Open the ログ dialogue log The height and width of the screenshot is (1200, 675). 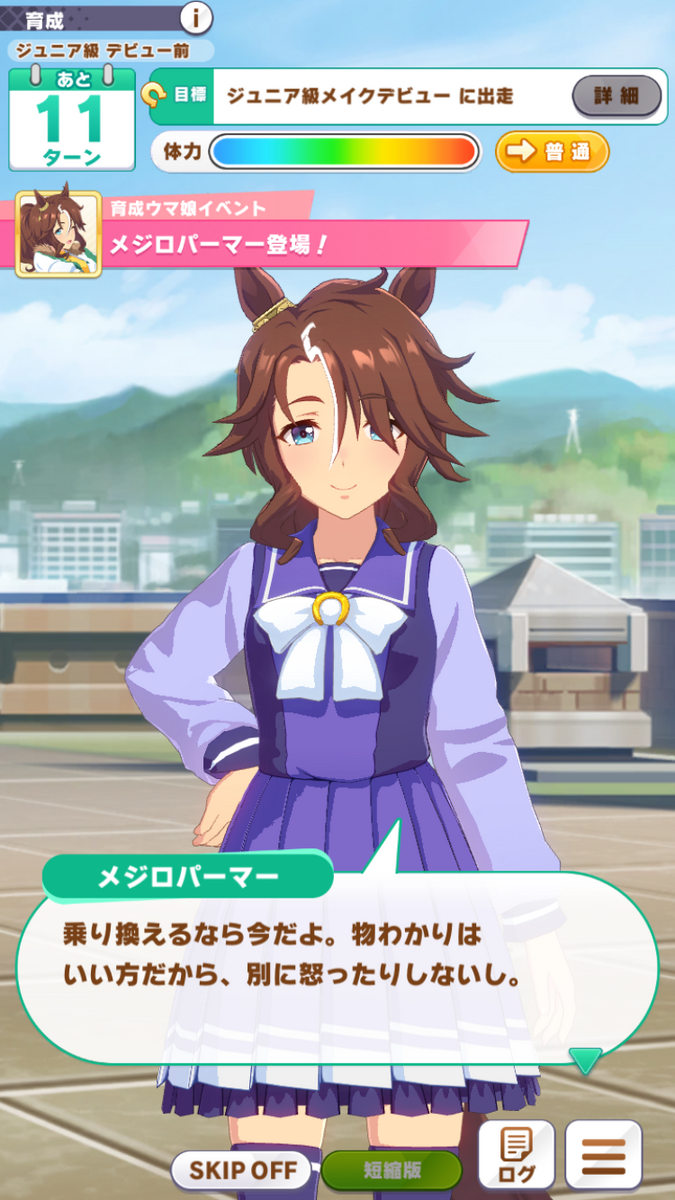click(x=516, y=1153)
